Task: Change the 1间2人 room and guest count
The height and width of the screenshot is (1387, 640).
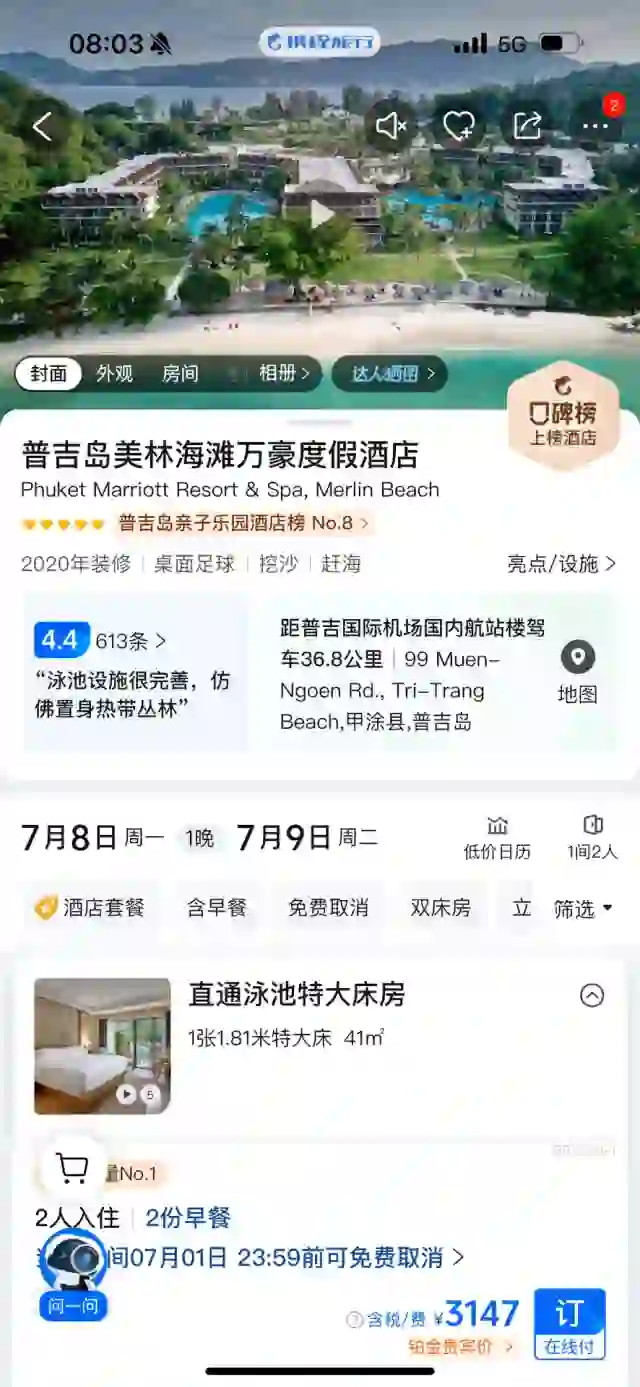Action: point(592,838)
